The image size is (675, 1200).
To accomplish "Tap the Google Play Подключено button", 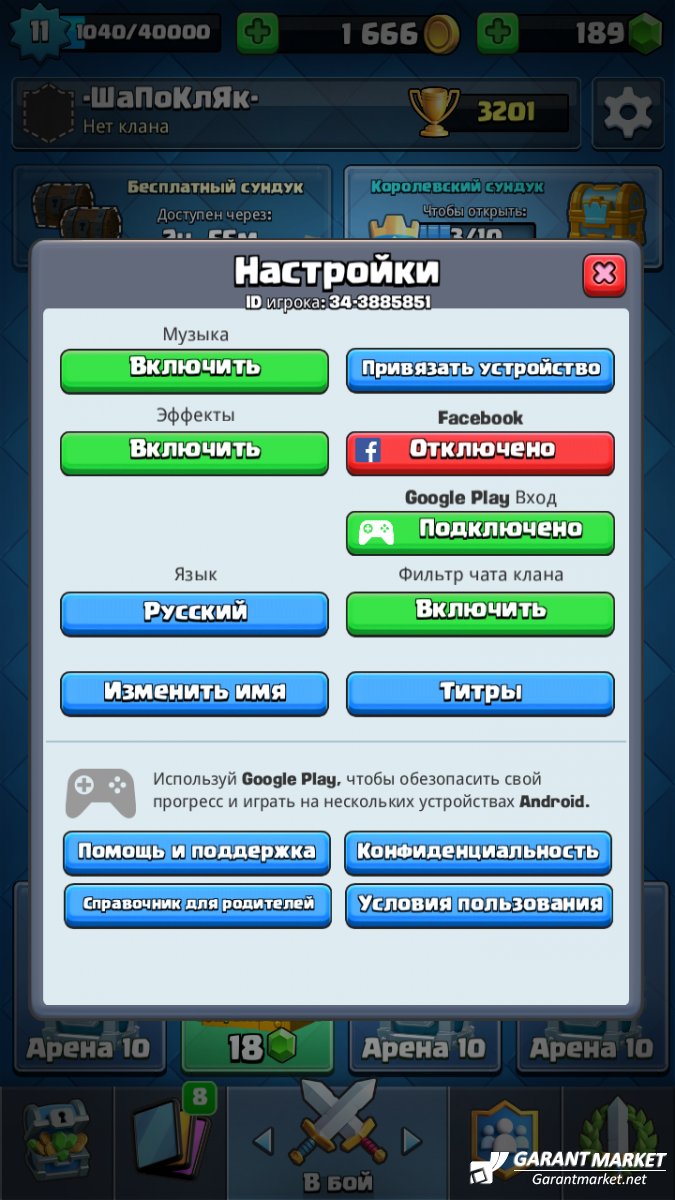I will click(x=480, y=532).
